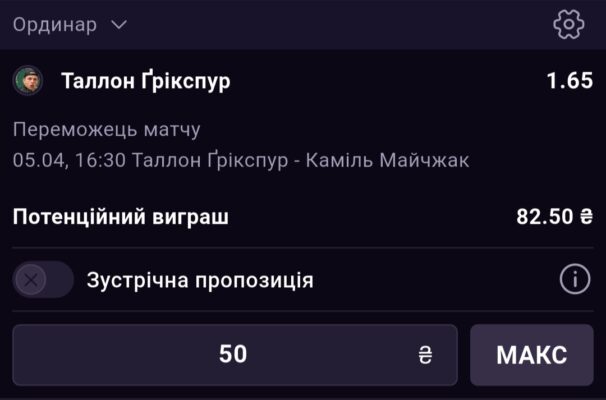Enable the Зустрічна пропозиція toggle
This screenshot has height=400, width=606.
[x=43, y=280]
